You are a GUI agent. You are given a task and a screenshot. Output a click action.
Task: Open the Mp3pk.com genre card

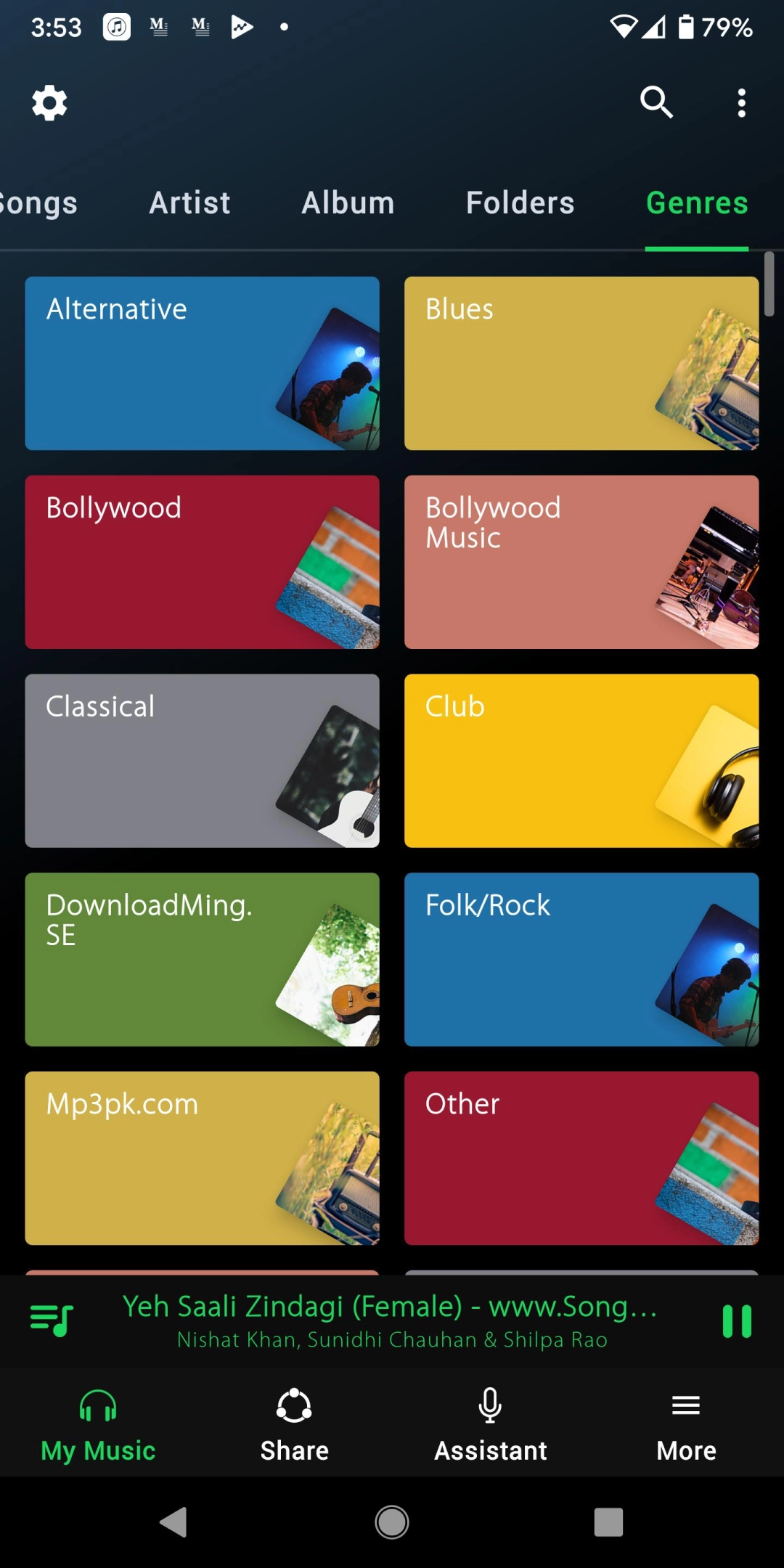click(x=202, y=1158)
